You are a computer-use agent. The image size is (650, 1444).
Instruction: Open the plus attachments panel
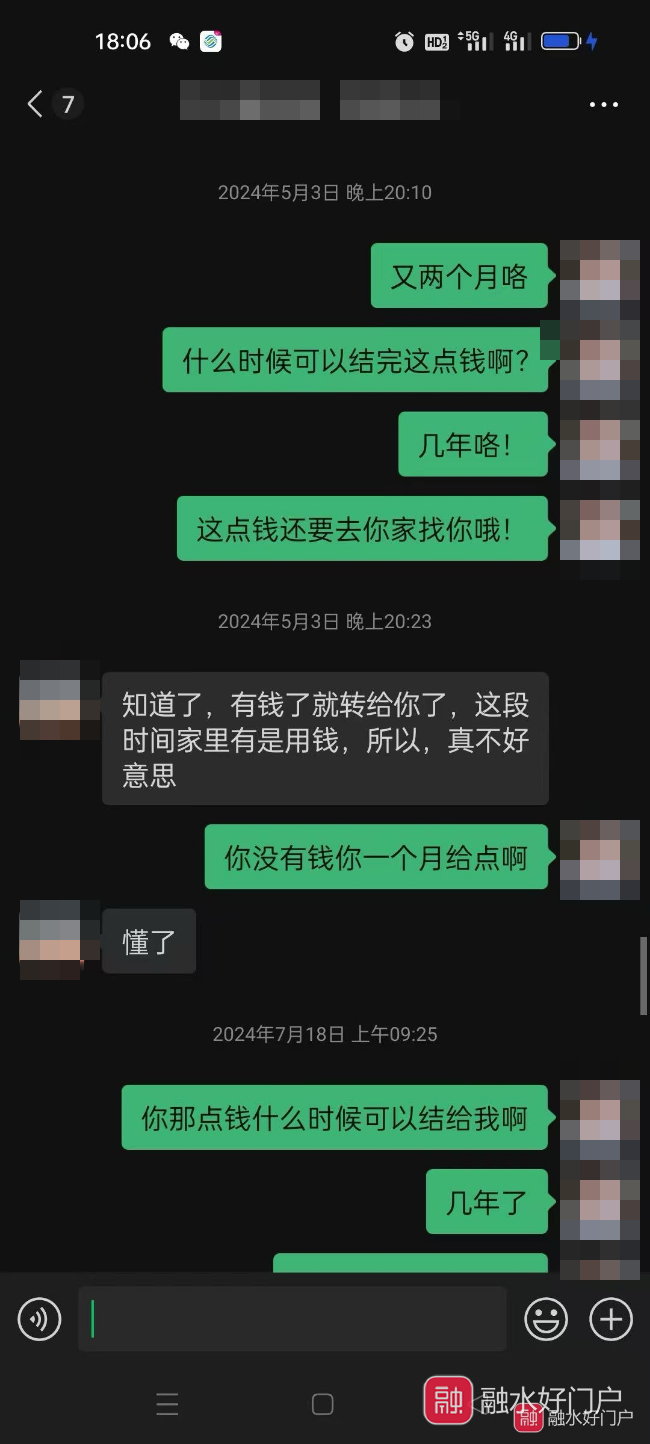(x=611, y=1320)
